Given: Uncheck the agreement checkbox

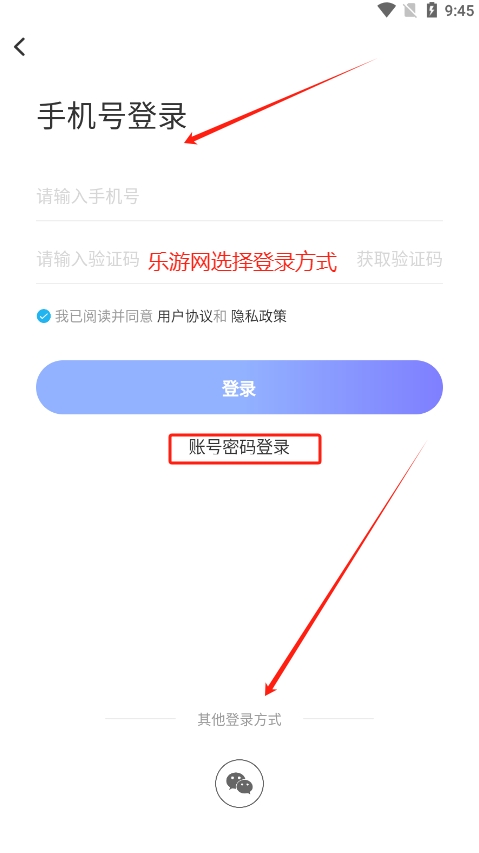Looking at the screenshot, I should point(43,316).
